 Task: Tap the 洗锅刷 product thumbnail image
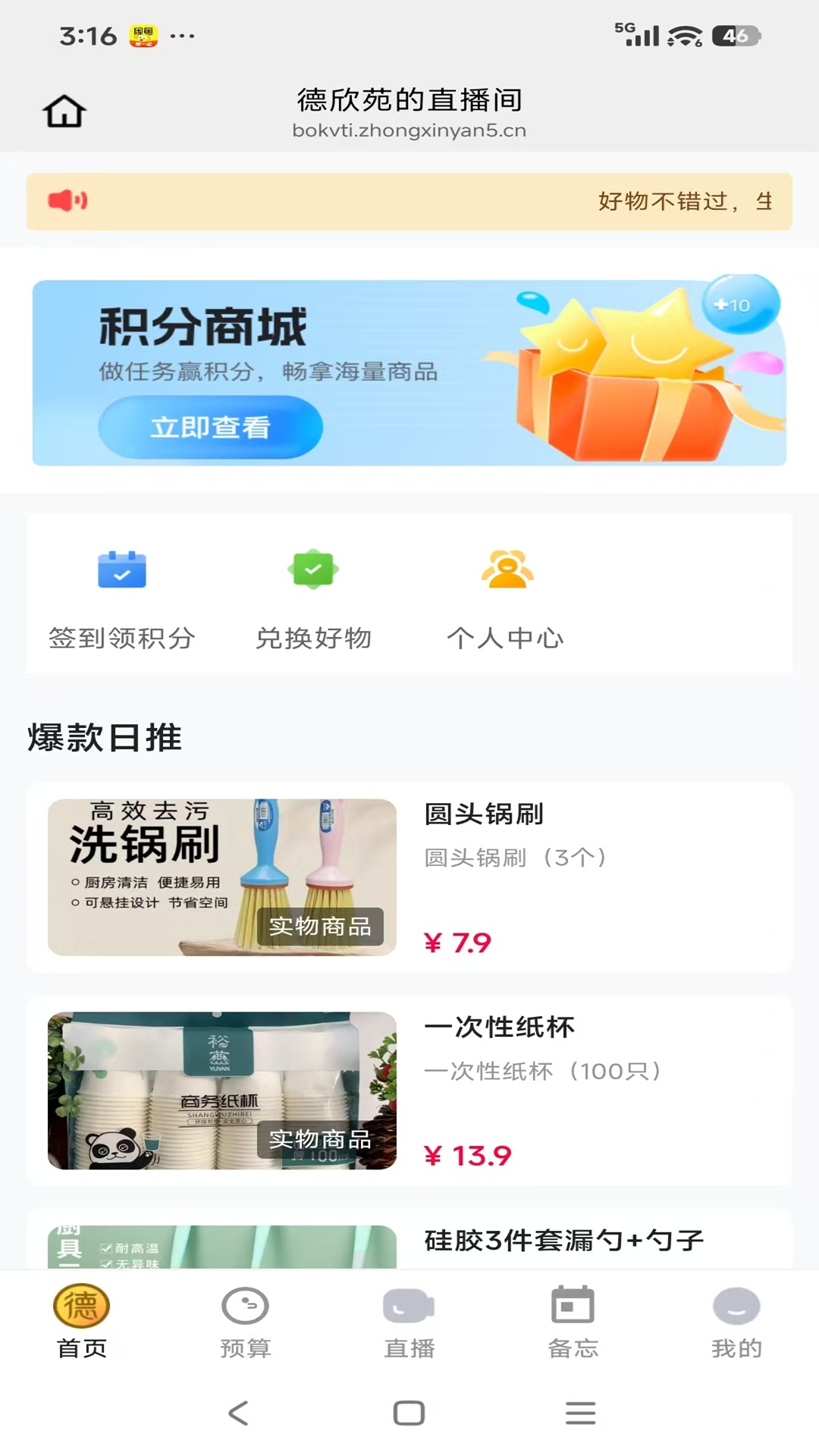(221, 877)
